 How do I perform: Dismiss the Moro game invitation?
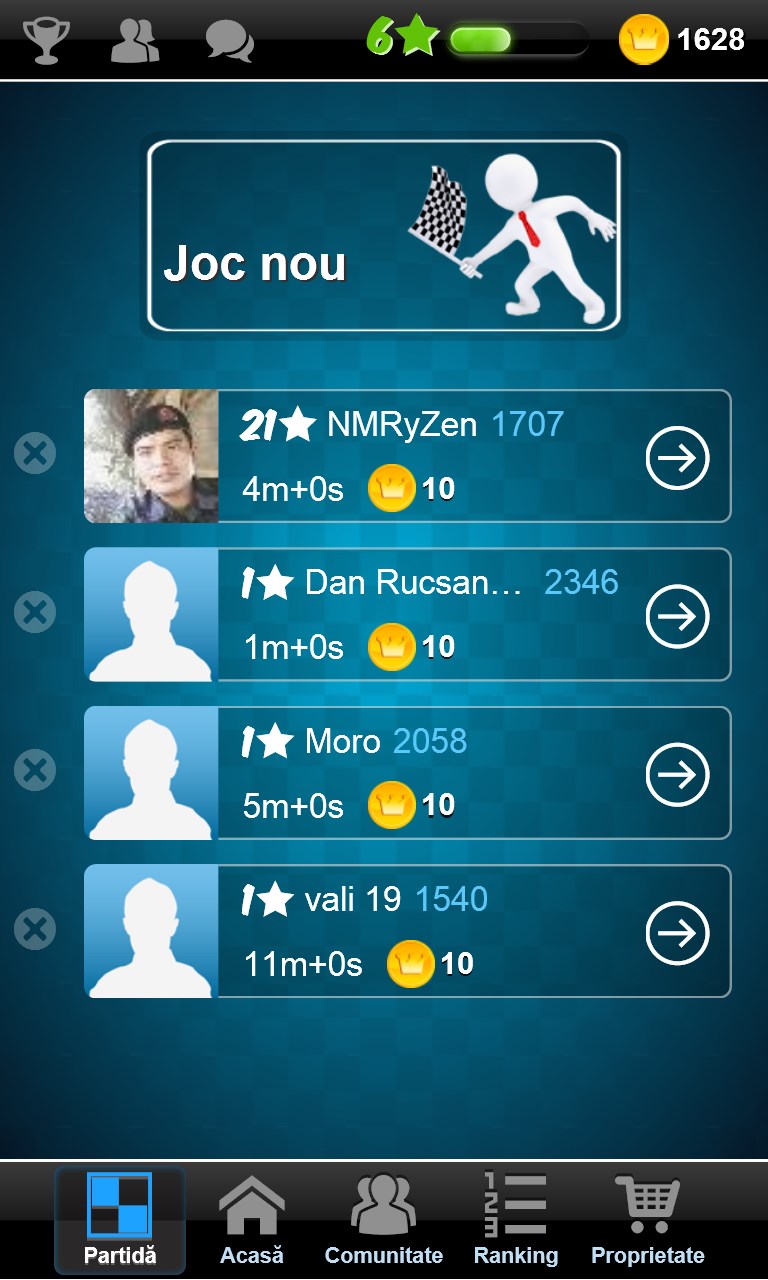click(35, 770)
